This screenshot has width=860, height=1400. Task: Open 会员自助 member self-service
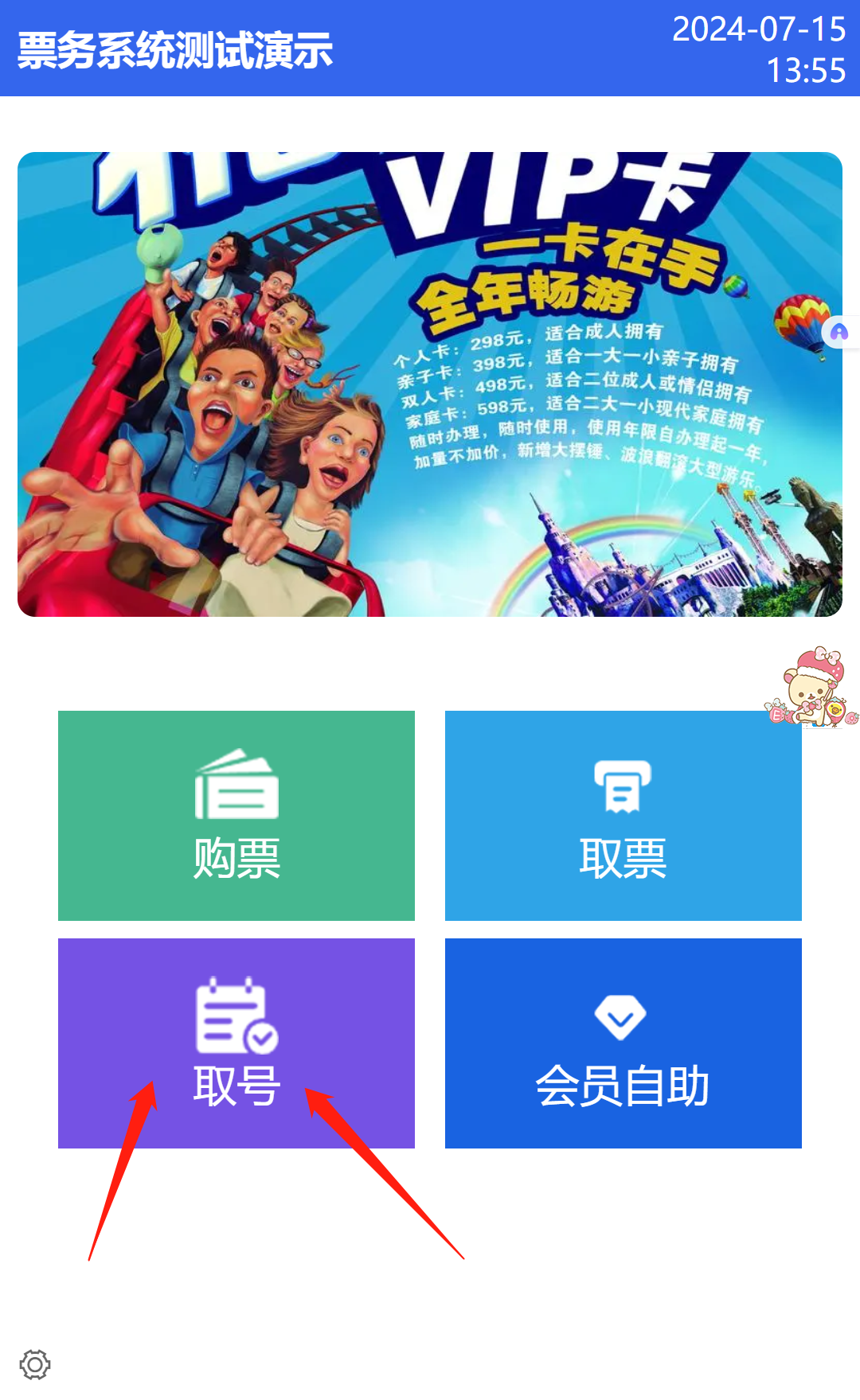623,1043
